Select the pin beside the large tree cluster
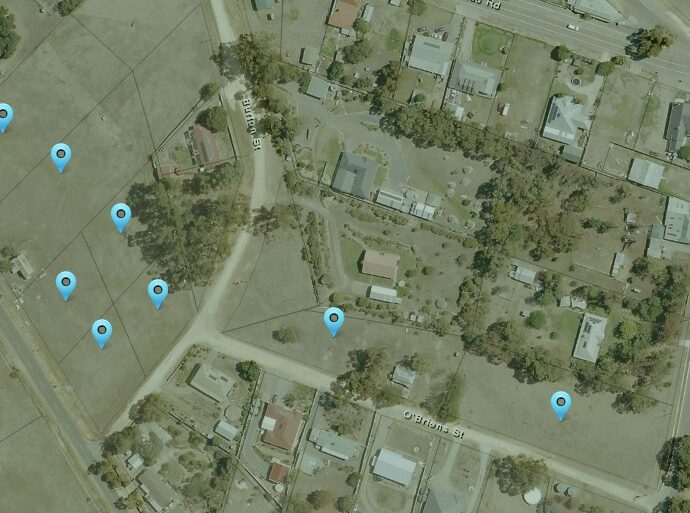The width and height of the screenshot is (690, 513). pos(121,216)
